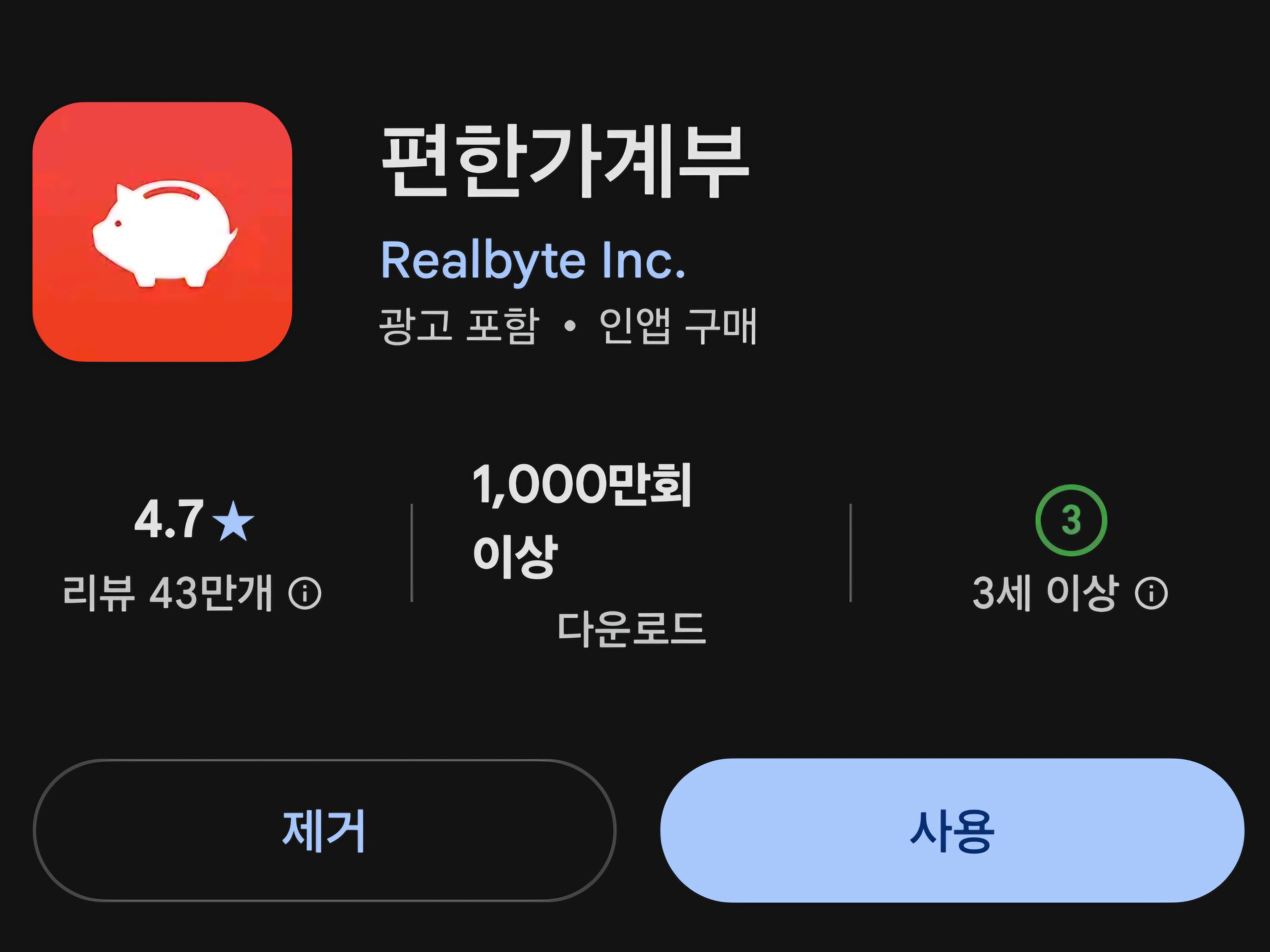The image size is (1270, 952).
Task: Open the Realbyte Inc. developer page
Action: click(x=533, y=261)
